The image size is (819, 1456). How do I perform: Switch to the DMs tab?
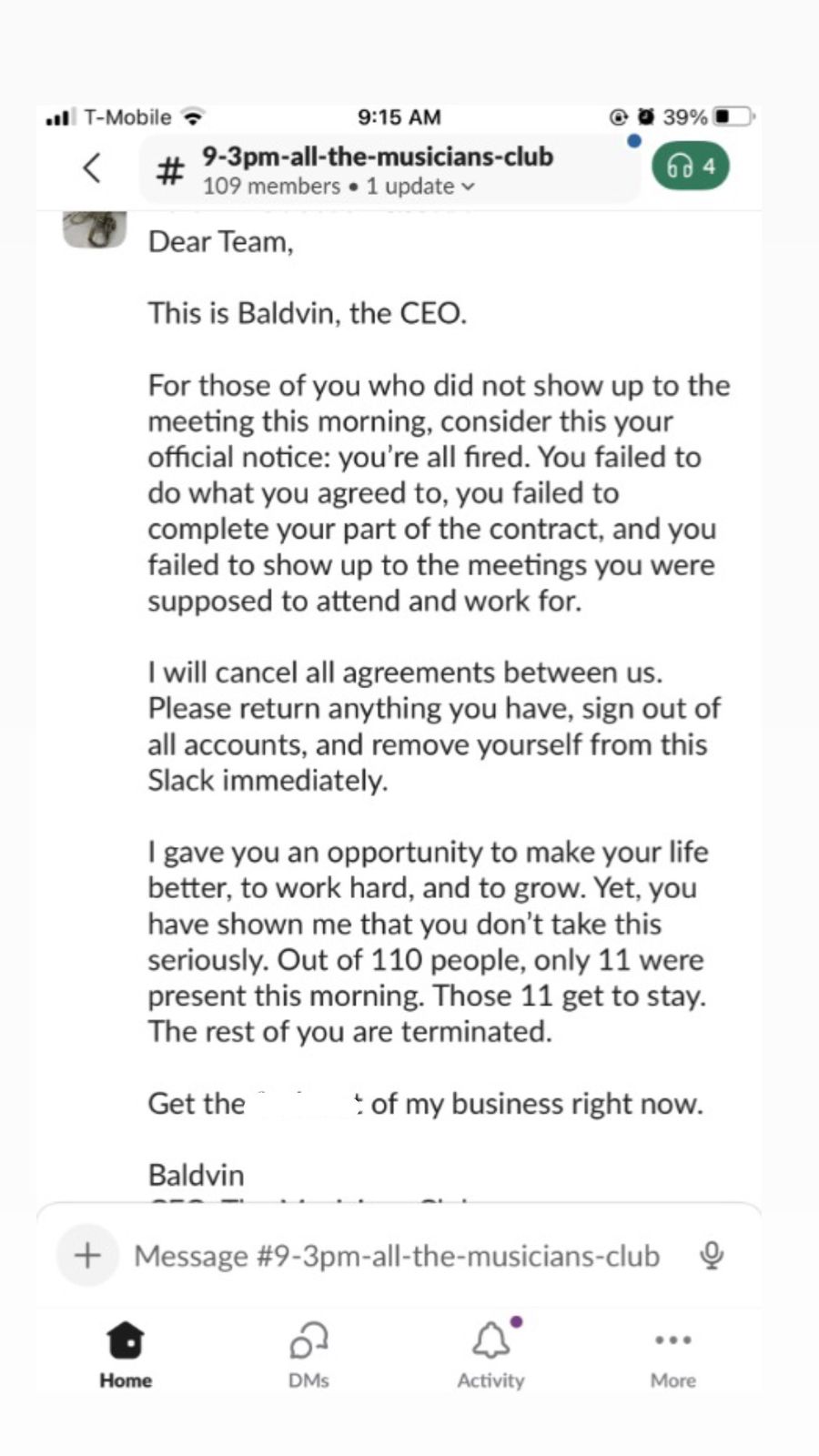coord(308,1355)
